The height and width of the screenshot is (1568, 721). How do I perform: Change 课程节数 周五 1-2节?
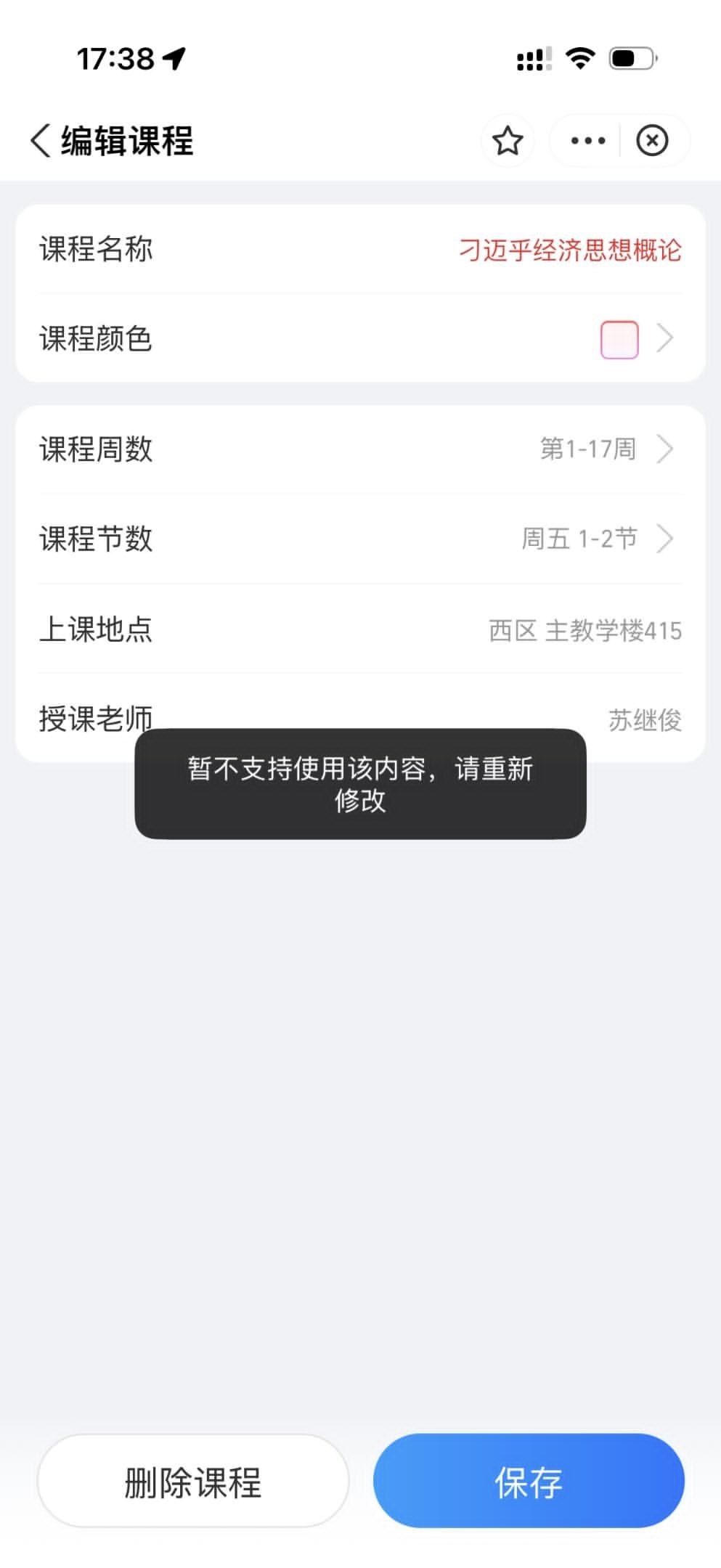click(360, 539)
